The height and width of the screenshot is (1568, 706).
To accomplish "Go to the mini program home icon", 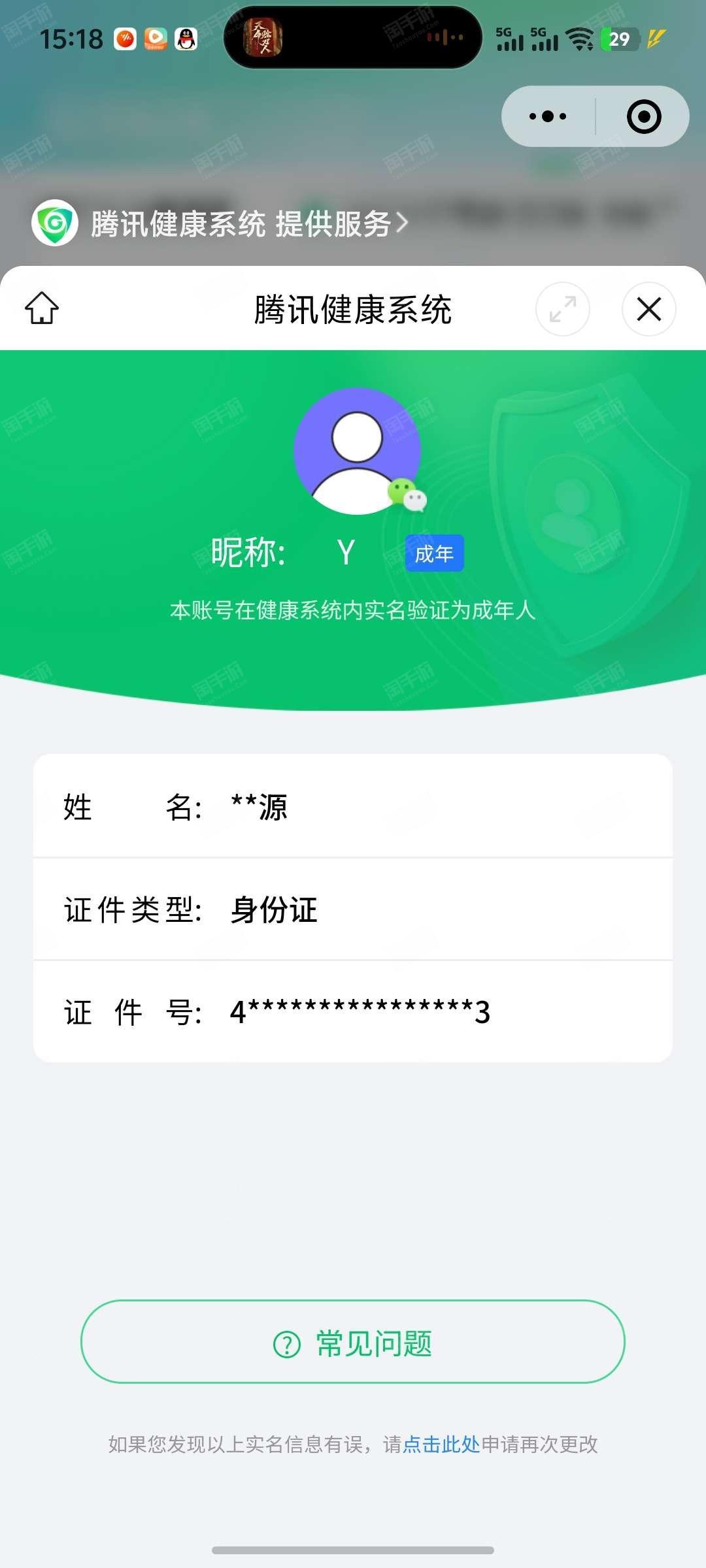I will [x=42, y=308].
